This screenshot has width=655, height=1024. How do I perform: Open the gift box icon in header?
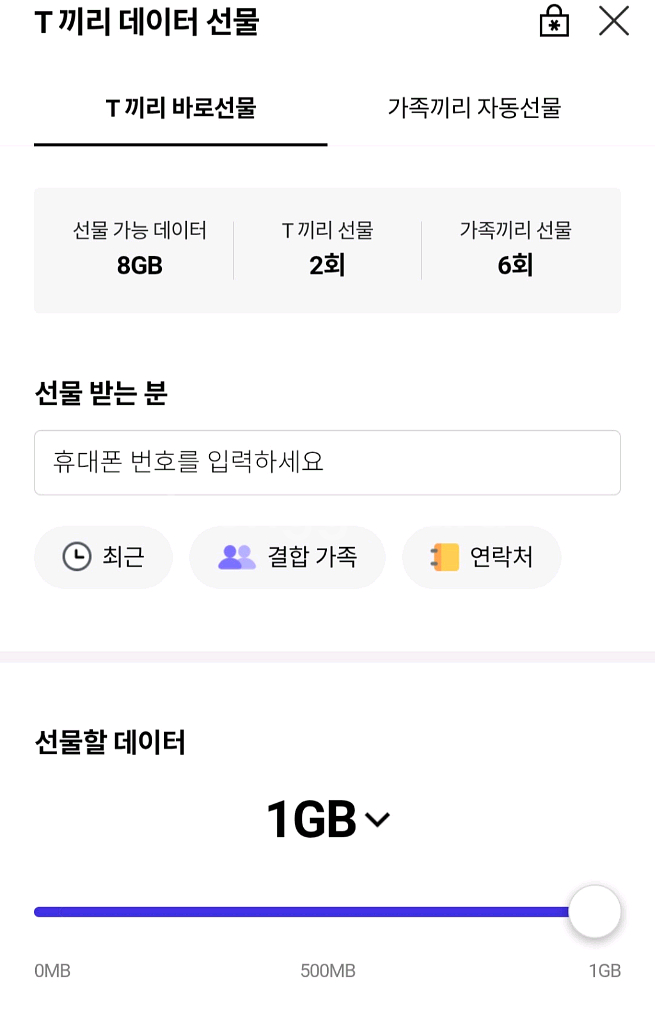click(554, 22)
